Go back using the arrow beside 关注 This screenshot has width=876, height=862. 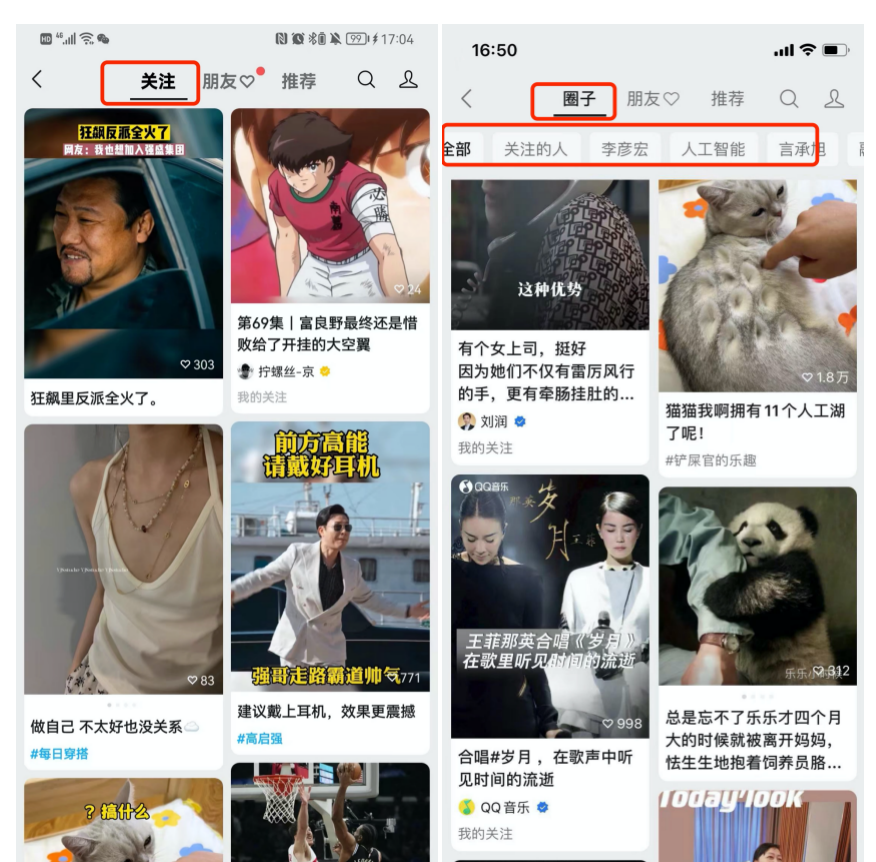pos(38,79)
